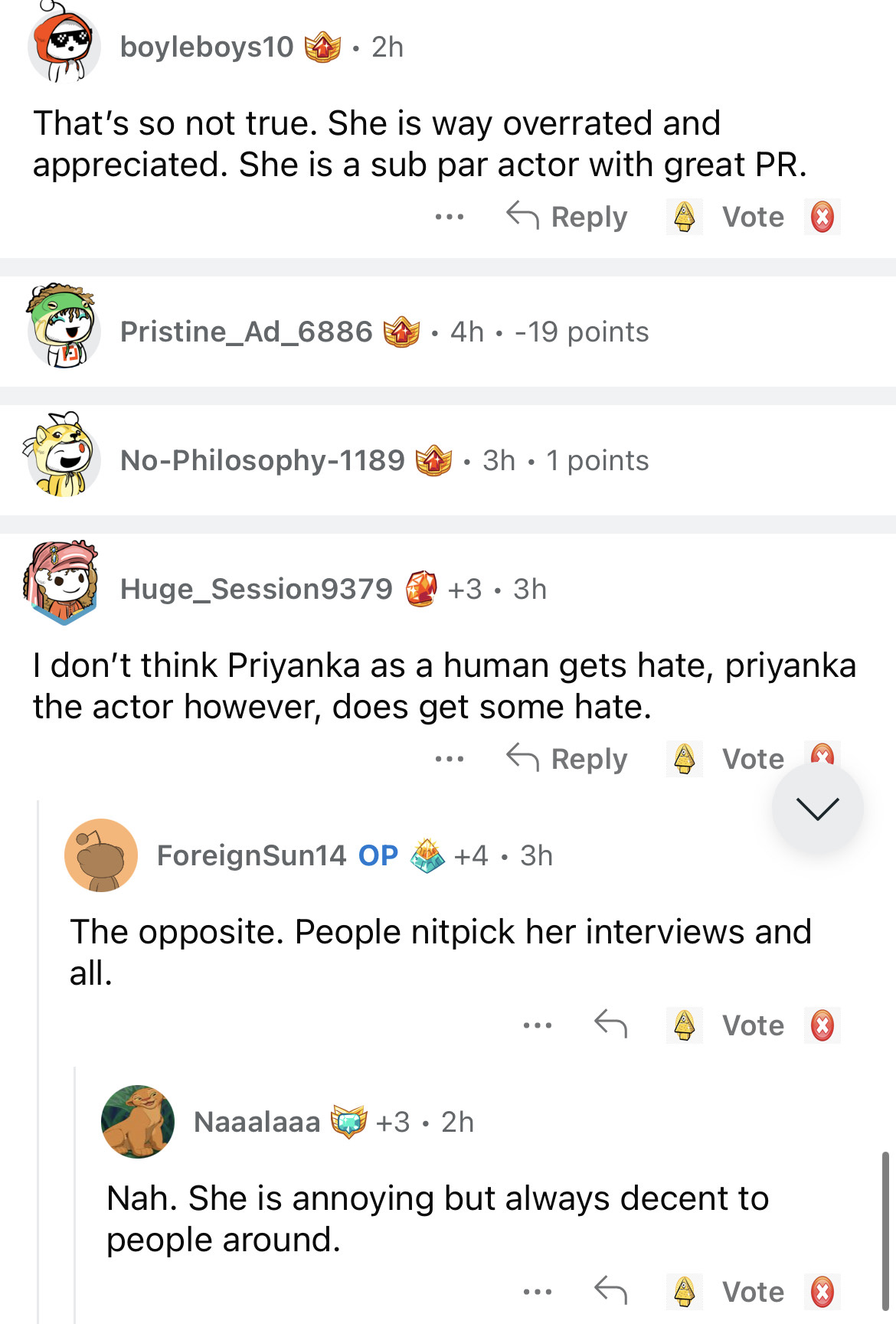Reply to boyleboys10's comment

coord(567,217)
